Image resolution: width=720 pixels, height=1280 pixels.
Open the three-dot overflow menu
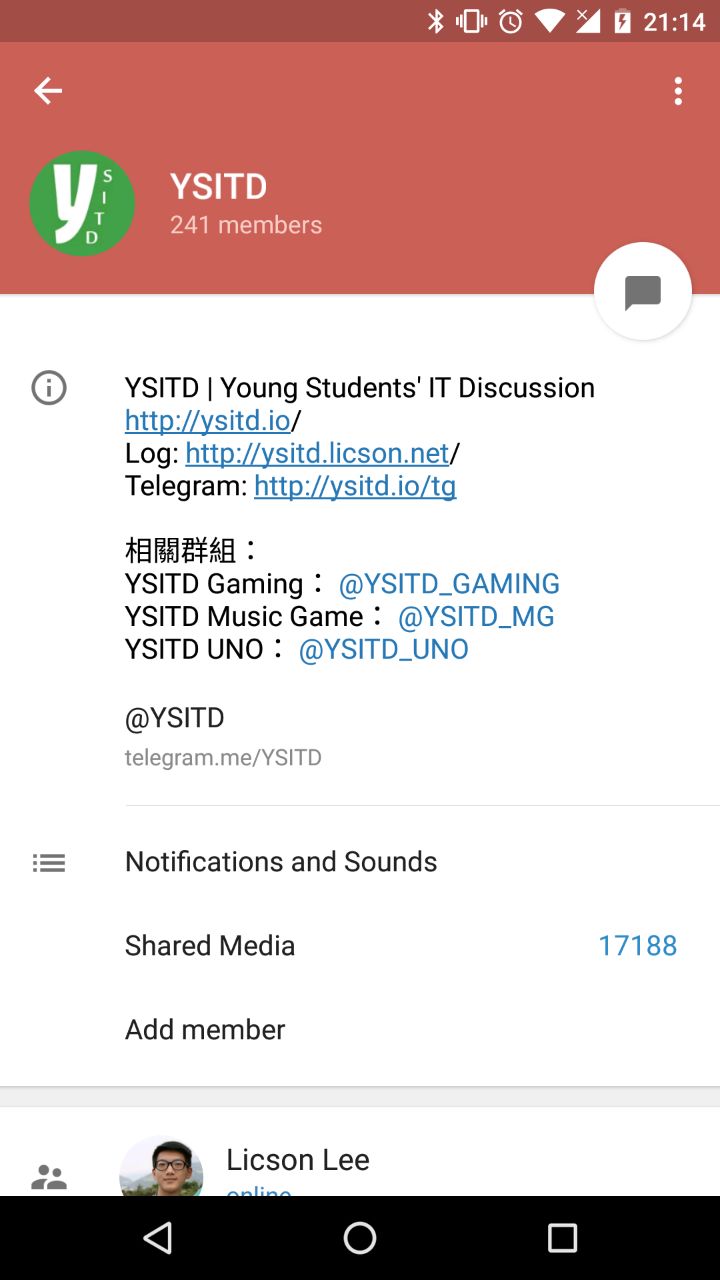[678, 92]
